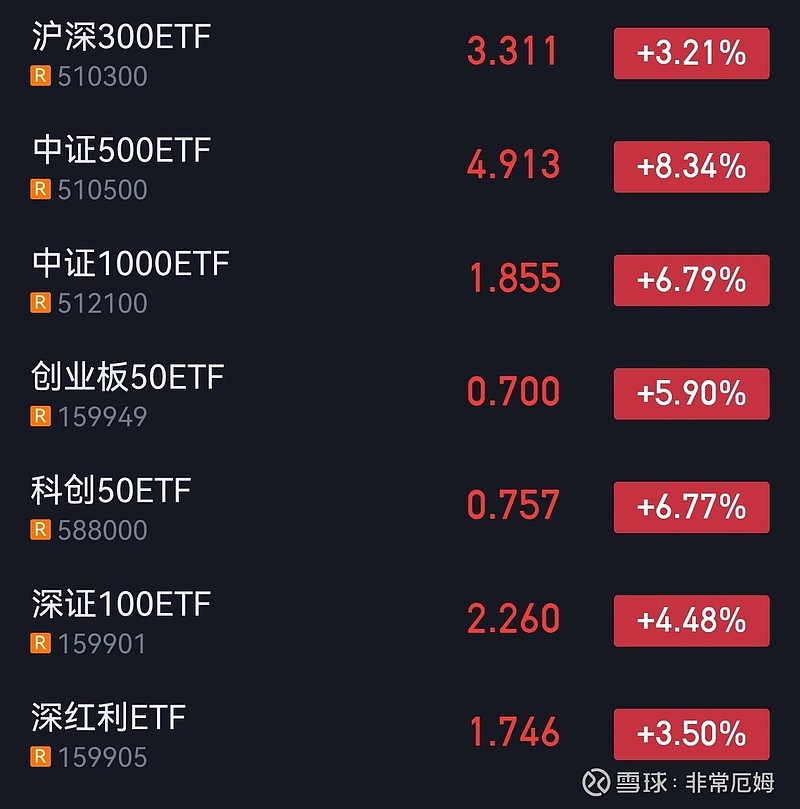Viewport: 800px width, 809px height.
Task: Click the +3.21% change badge for 沪深300ETF
Action: click(690, 51)
